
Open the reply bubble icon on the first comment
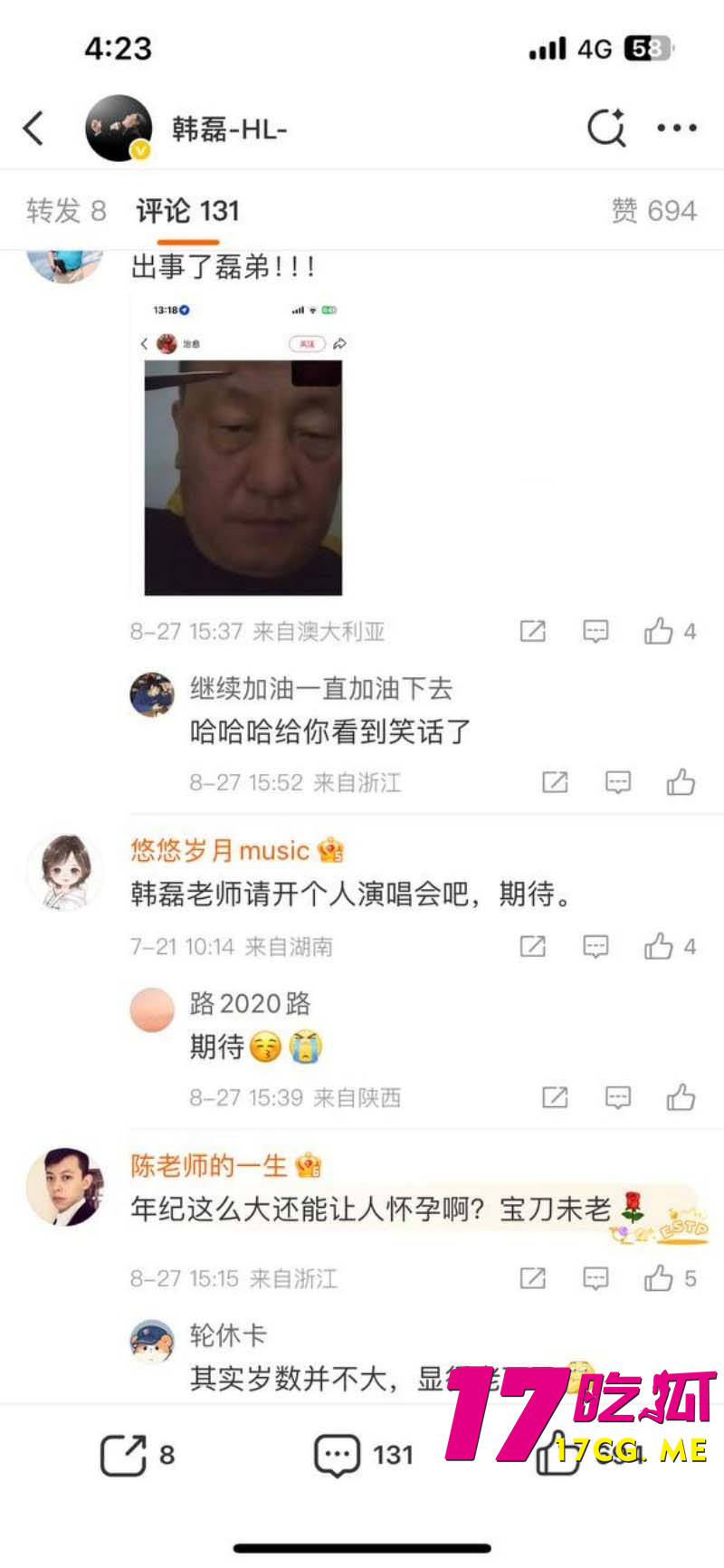(x=595, y=631)
